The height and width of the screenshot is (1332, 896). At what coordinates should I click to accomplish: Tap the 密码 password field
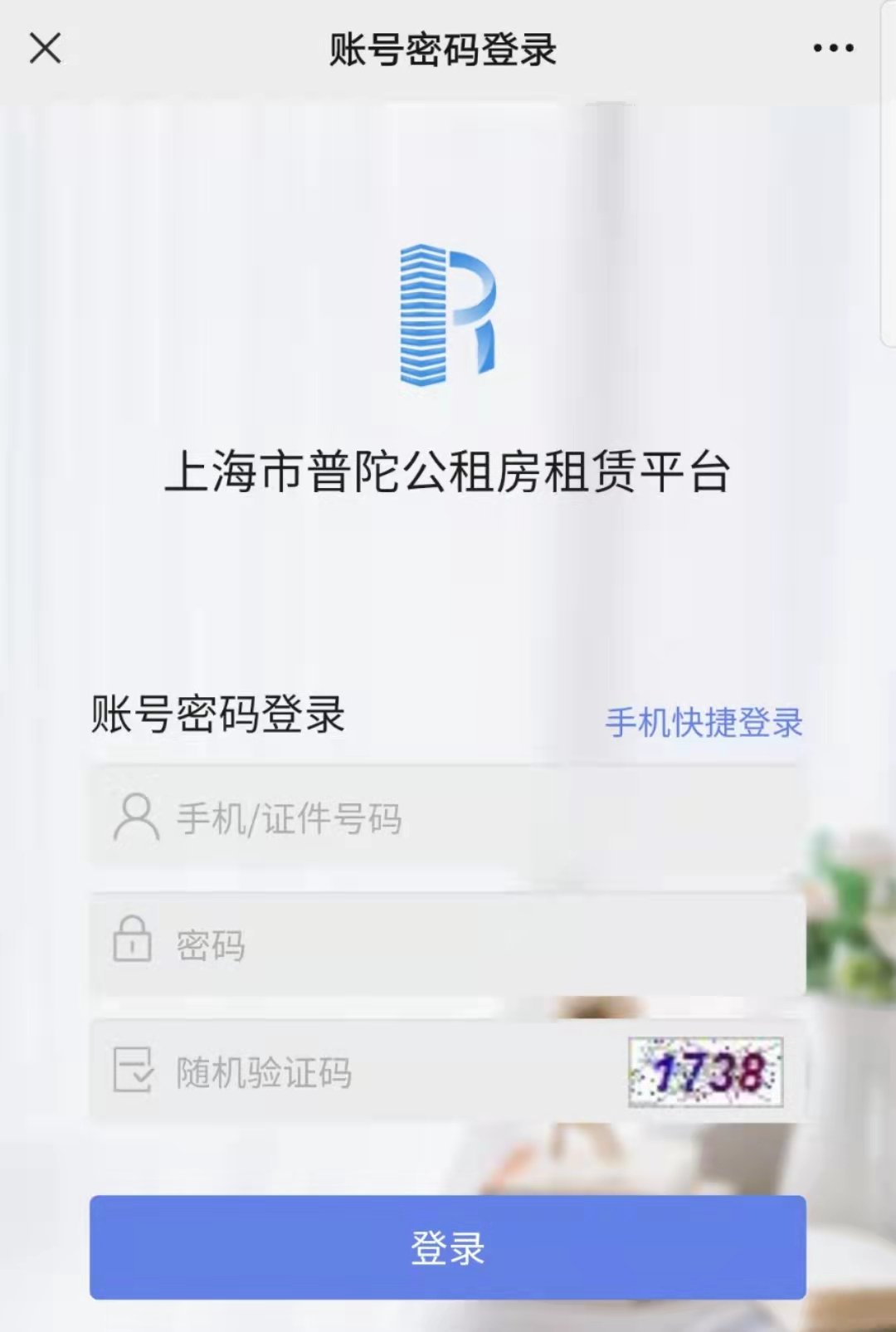coord(465,945)
